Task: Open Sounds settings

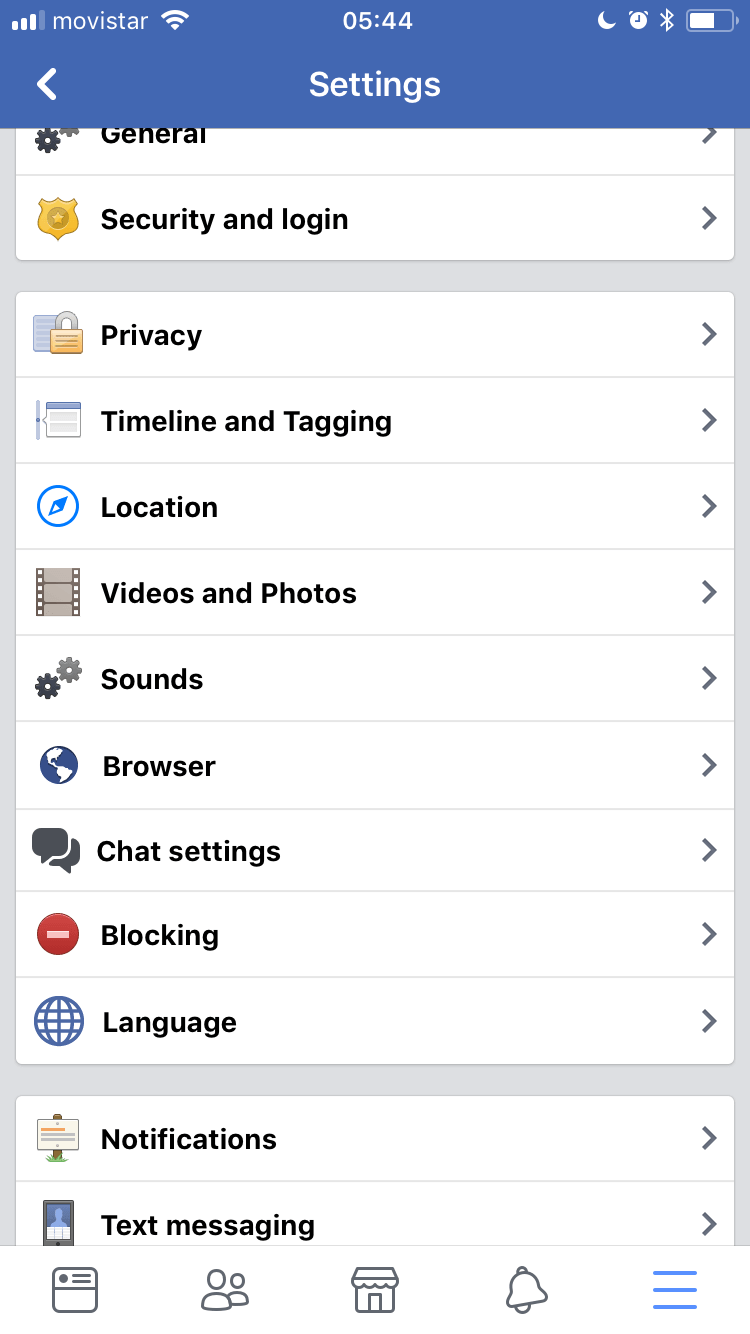Action: [x=375, y=679]
